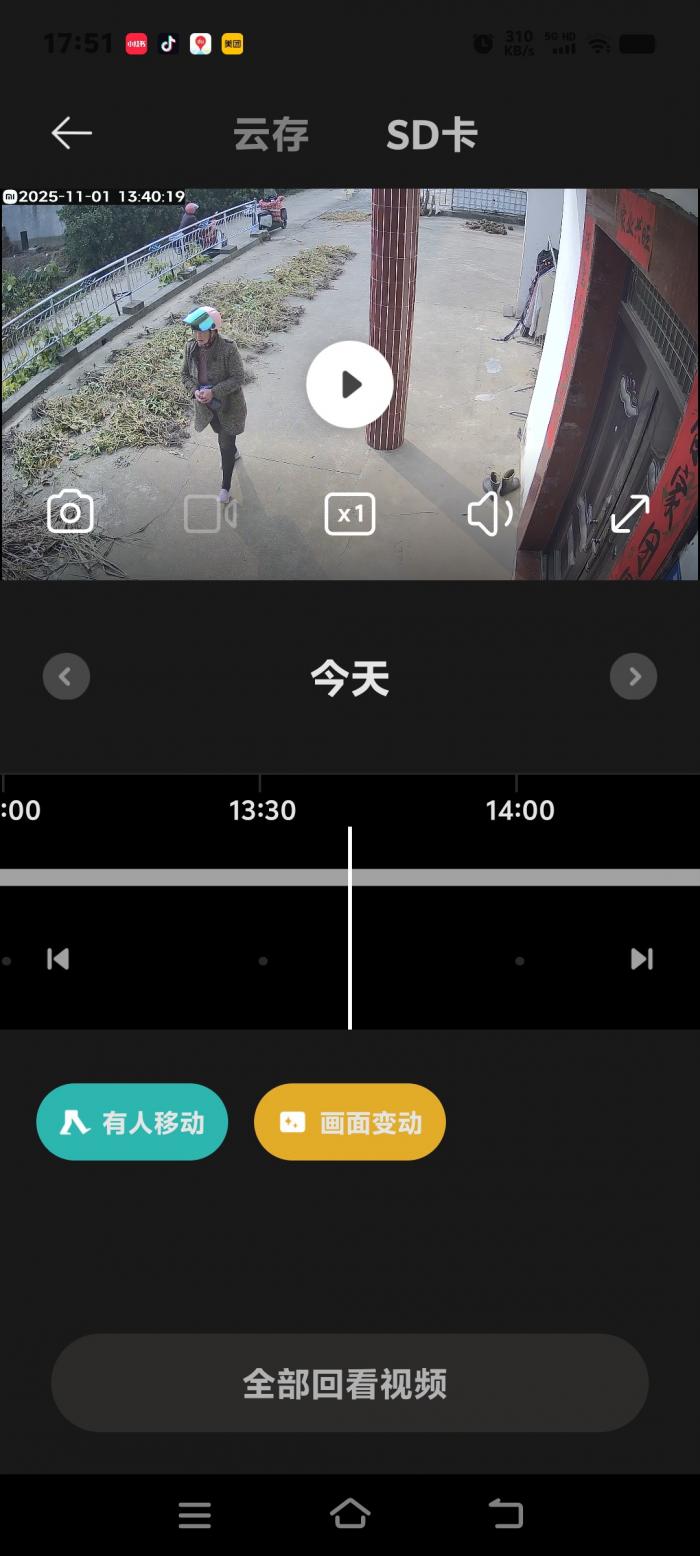Open the 今天 date picker
Image resolution: width=700 pixels, height=1556 pixels.
pyautogui.click(x=349, y=679)
